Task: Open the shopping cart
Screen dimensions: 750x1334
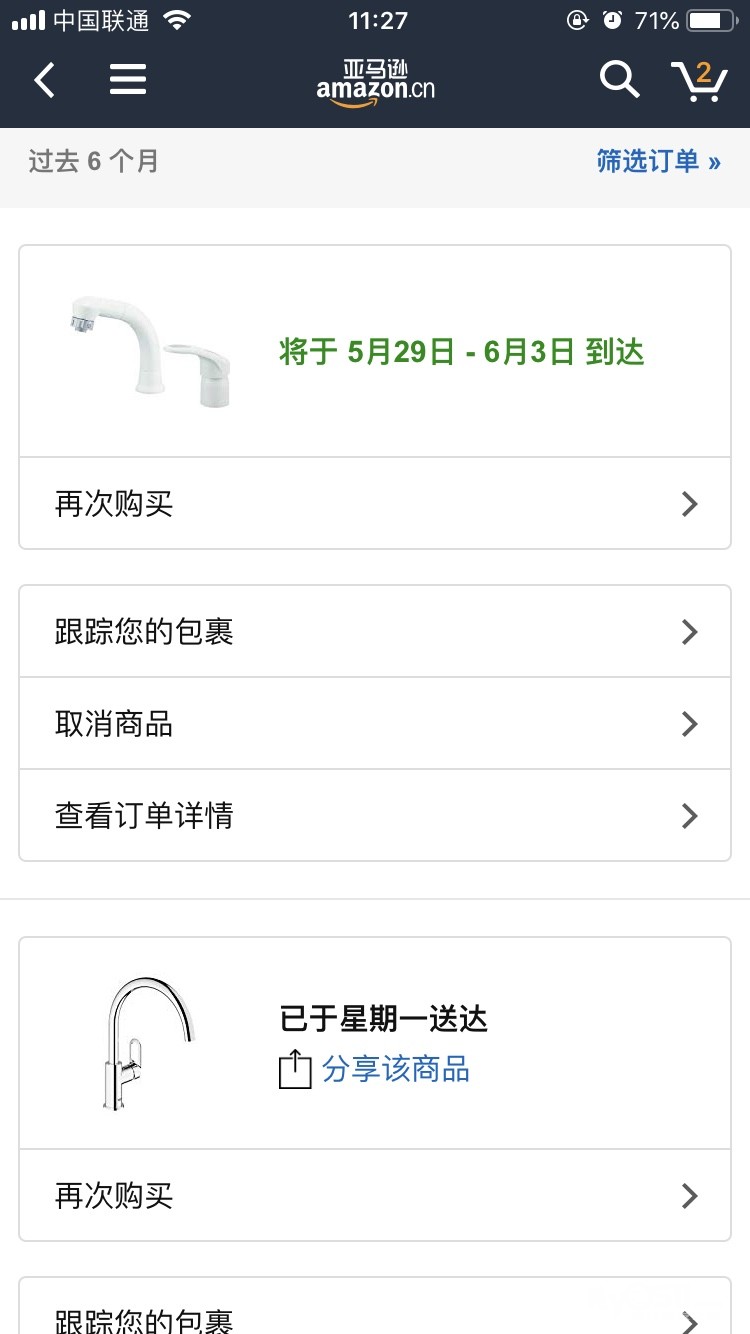Action: pos(698,81)
